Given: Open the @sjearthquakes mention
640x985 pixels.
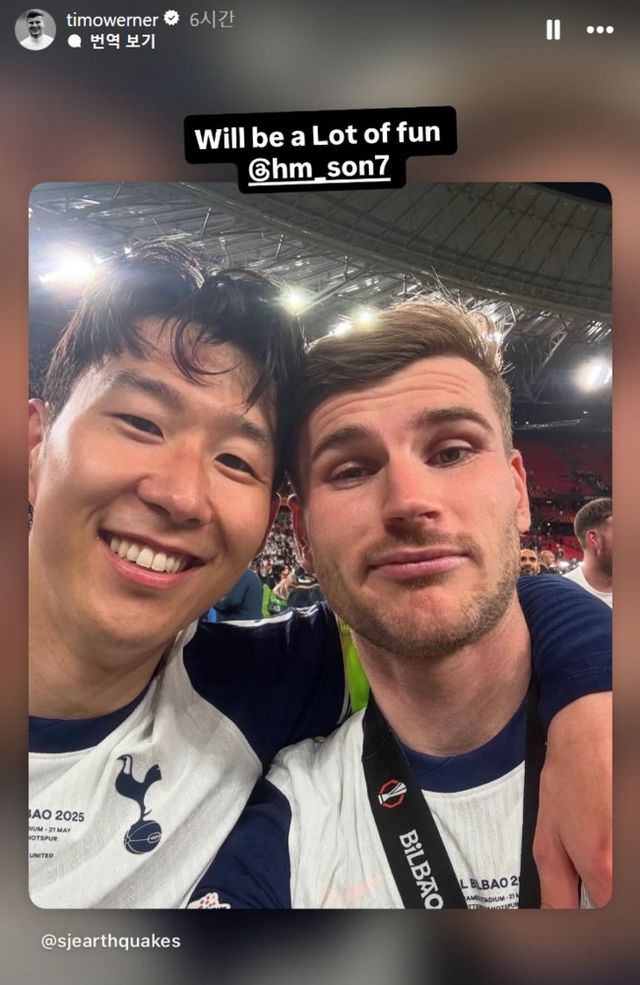Looking at the screenshot, I should point(111,941).
